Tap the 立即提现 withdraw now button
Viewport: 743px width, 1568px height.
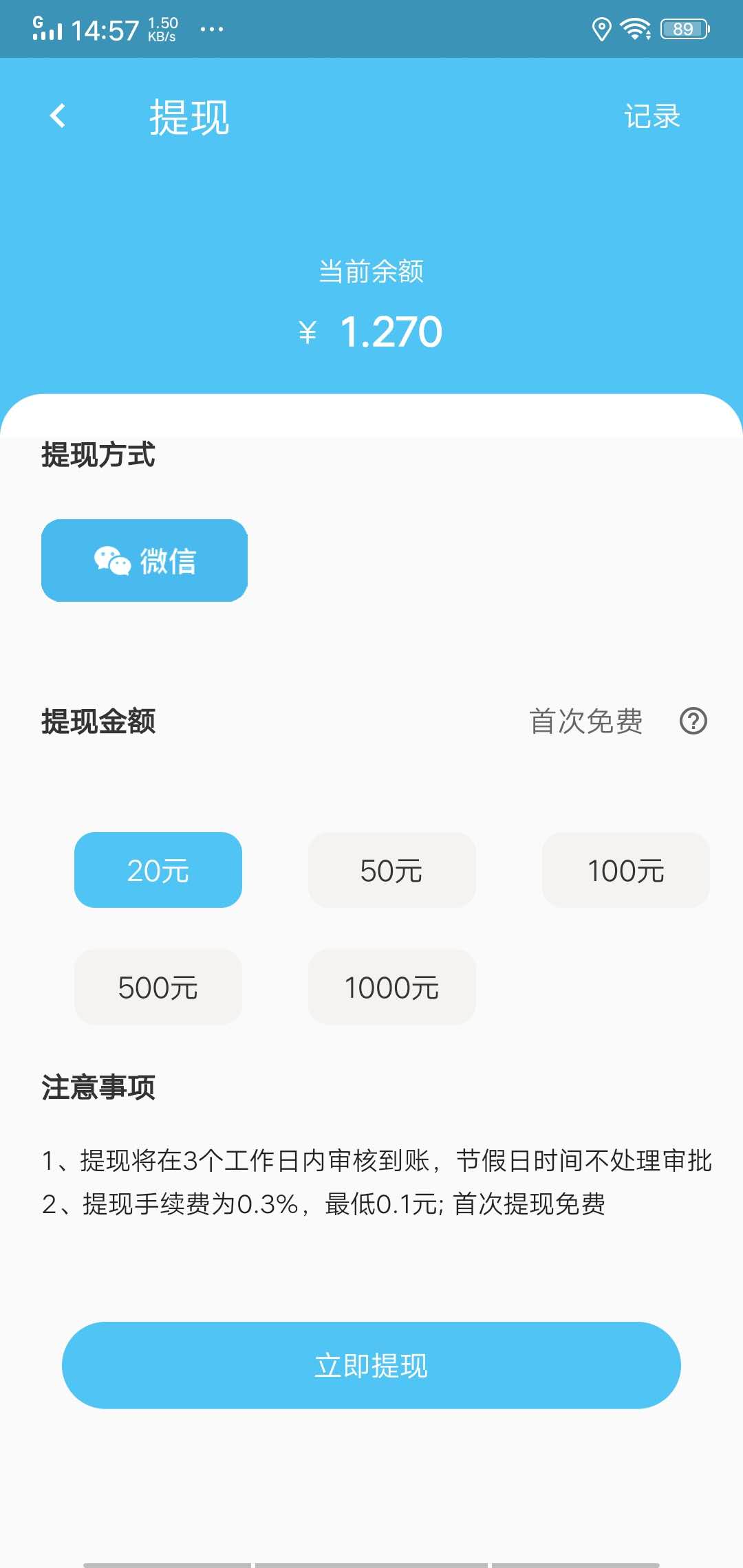point(371,1365)
